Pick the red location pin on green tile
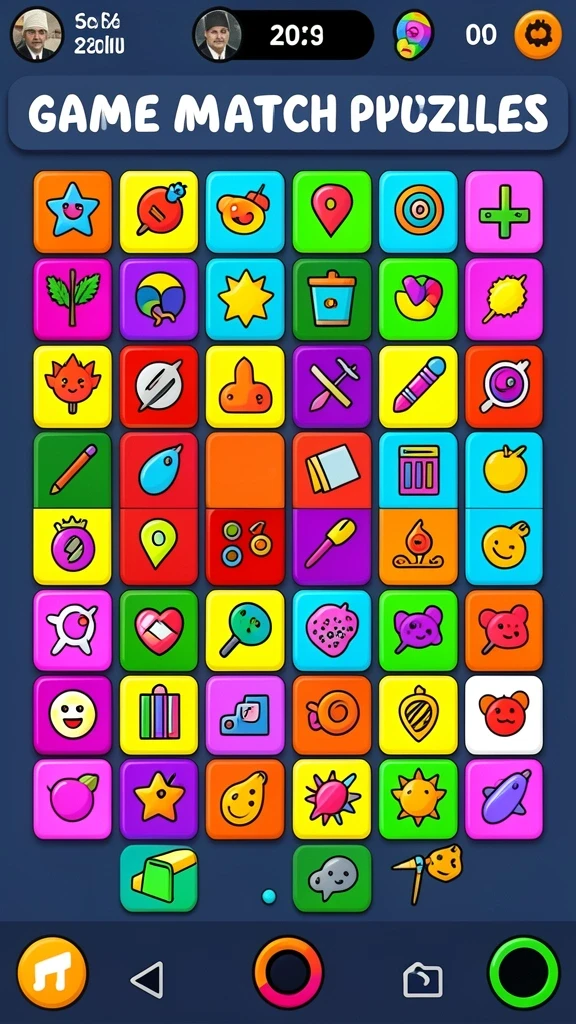This screenshot has width=576, height=1024. [332, 212]
